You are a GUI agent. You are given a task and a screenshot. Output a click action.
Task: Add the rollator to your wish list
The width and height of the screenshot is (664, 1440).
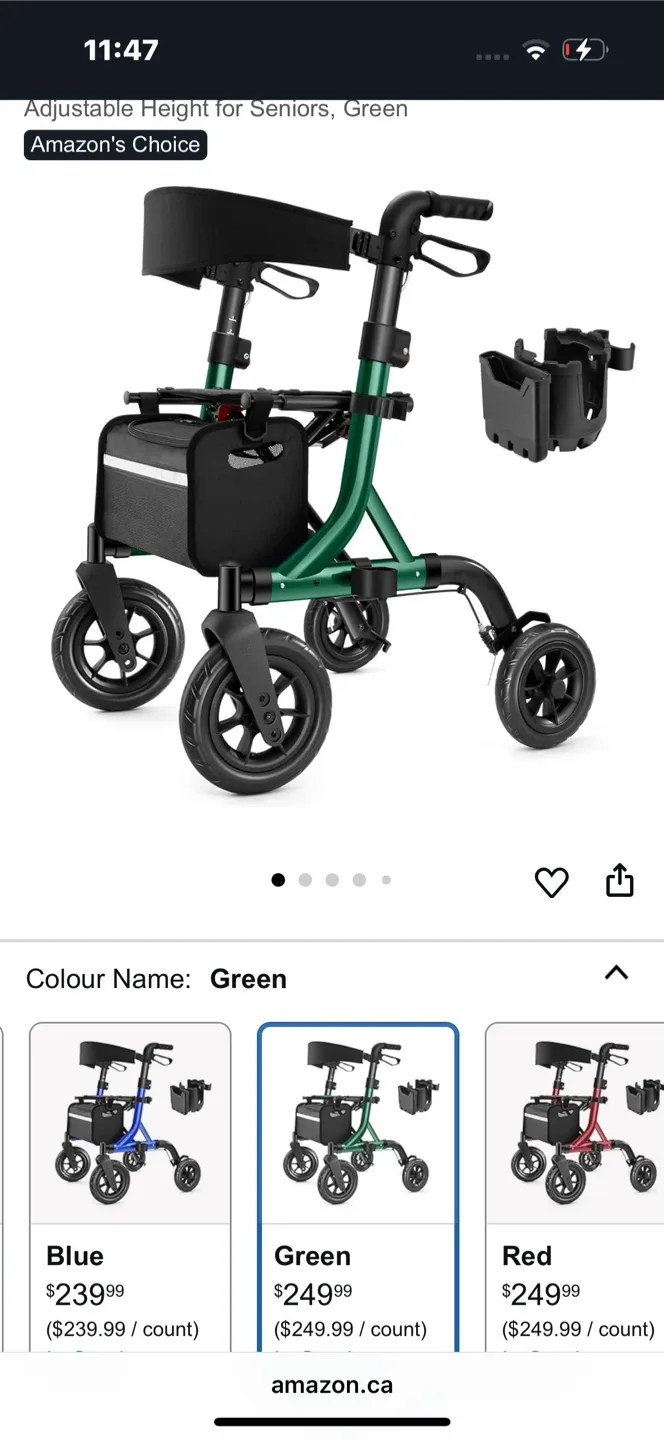coord(551,882)
